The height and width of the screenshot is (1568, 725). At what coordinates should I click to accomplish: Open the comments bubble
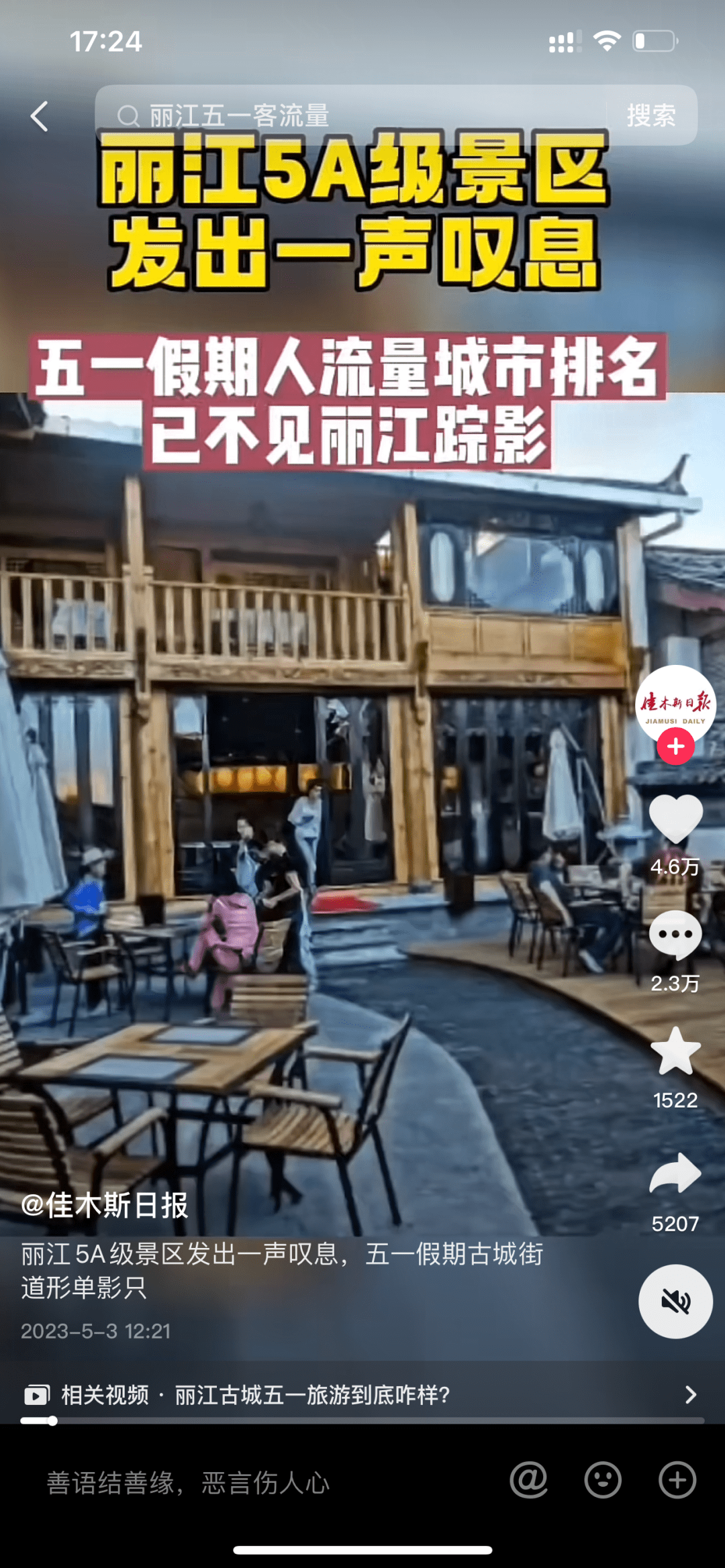675,935
